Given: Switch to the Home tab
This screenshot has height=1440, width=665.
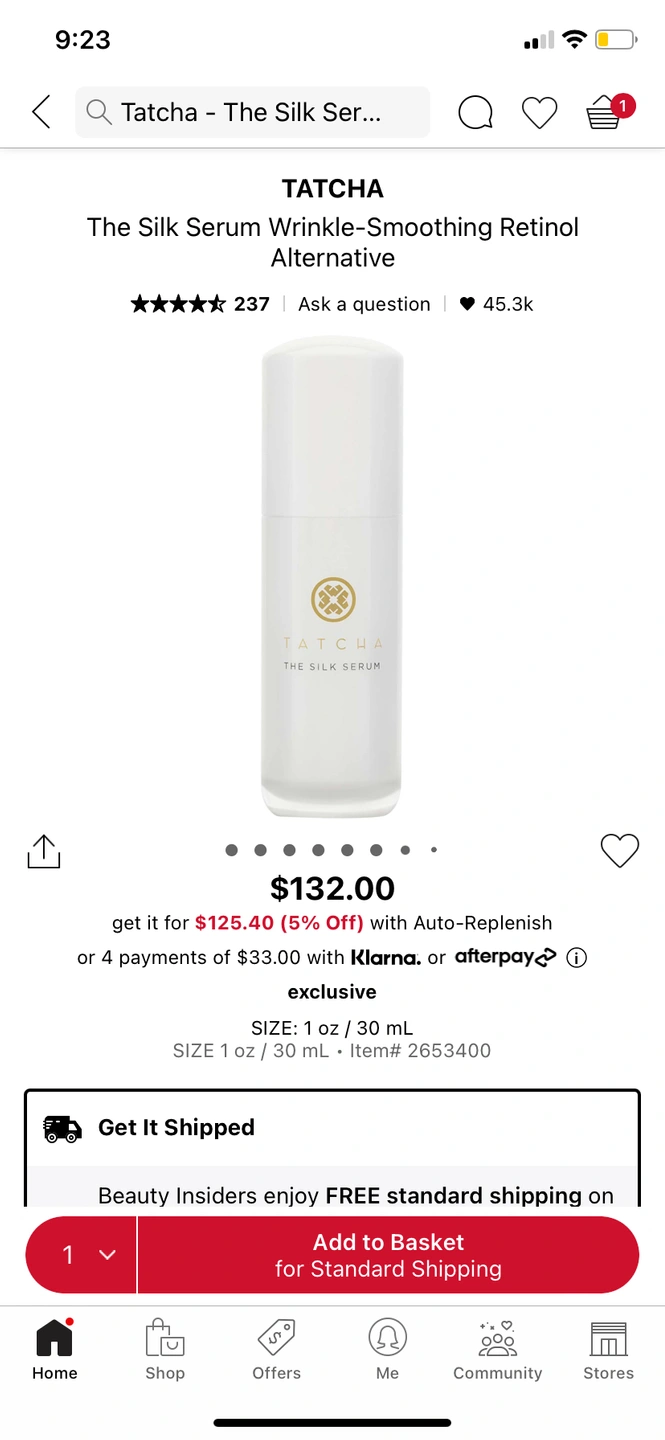Looking at the screenshot, I should point(54,1349).
